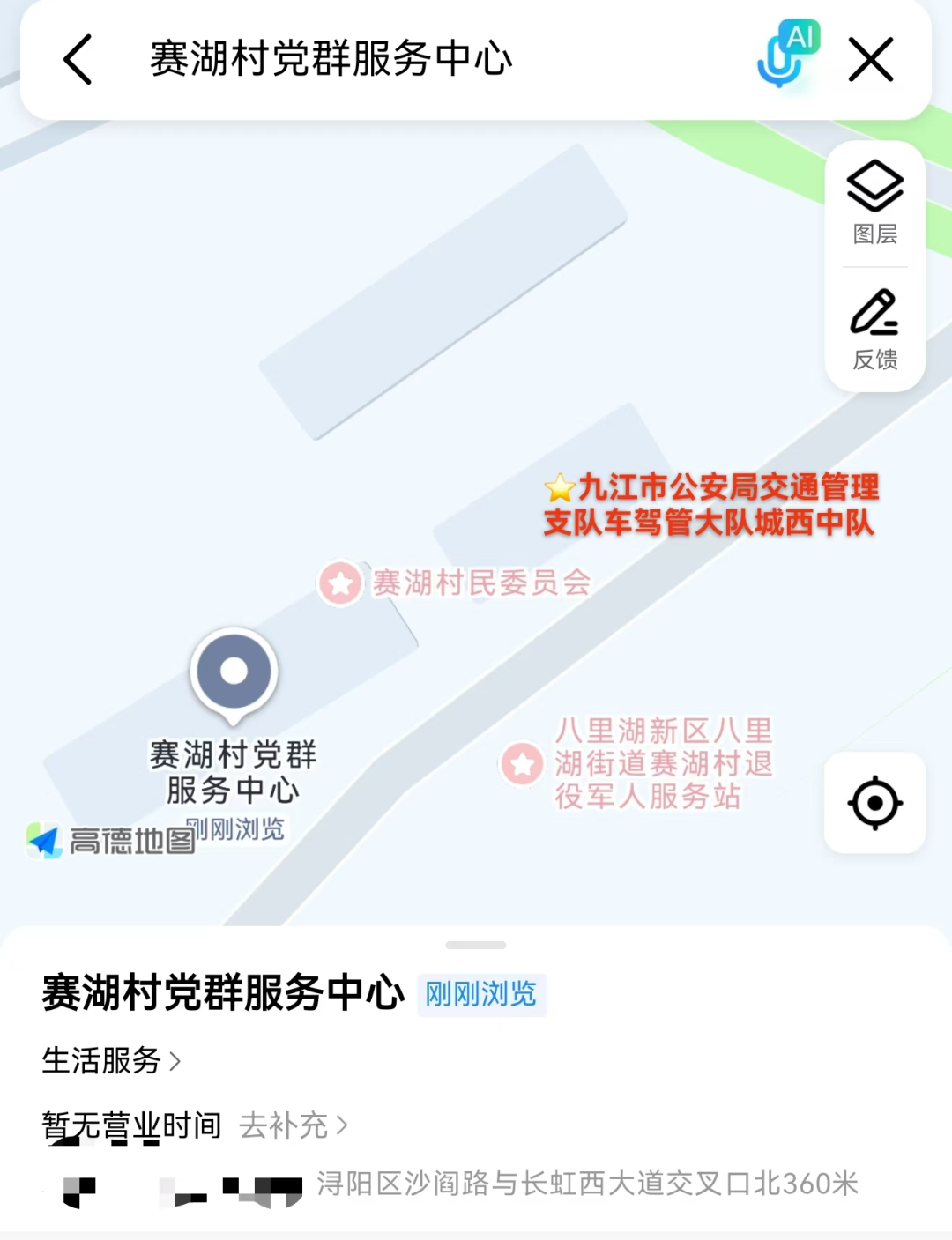Tap 去补充 to add business hours
Screen dimensions: 952x1240
pyautogui.click(x=293, y=1125)
